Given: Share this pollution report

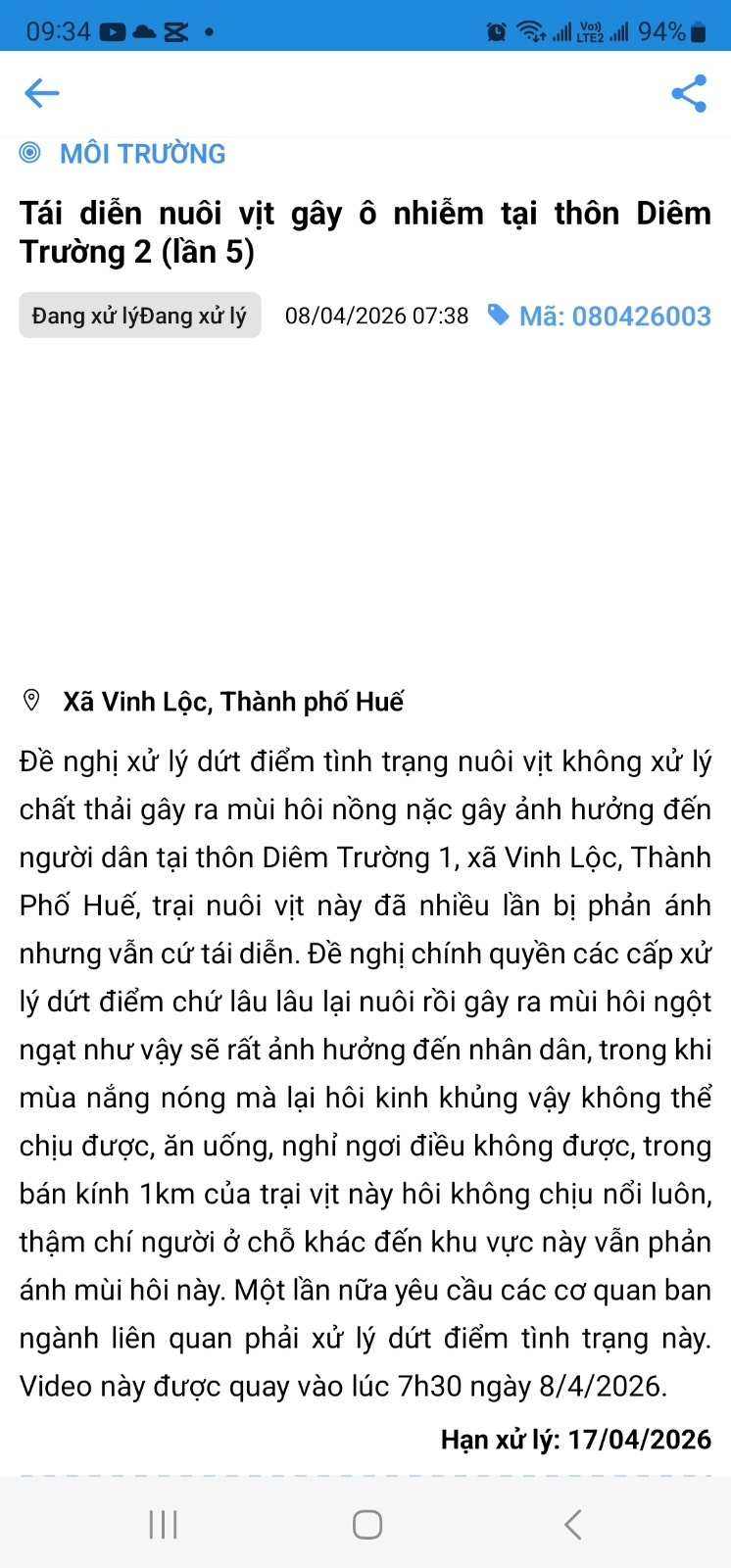Looking at the screenshot, I should (x=689, y=93).
